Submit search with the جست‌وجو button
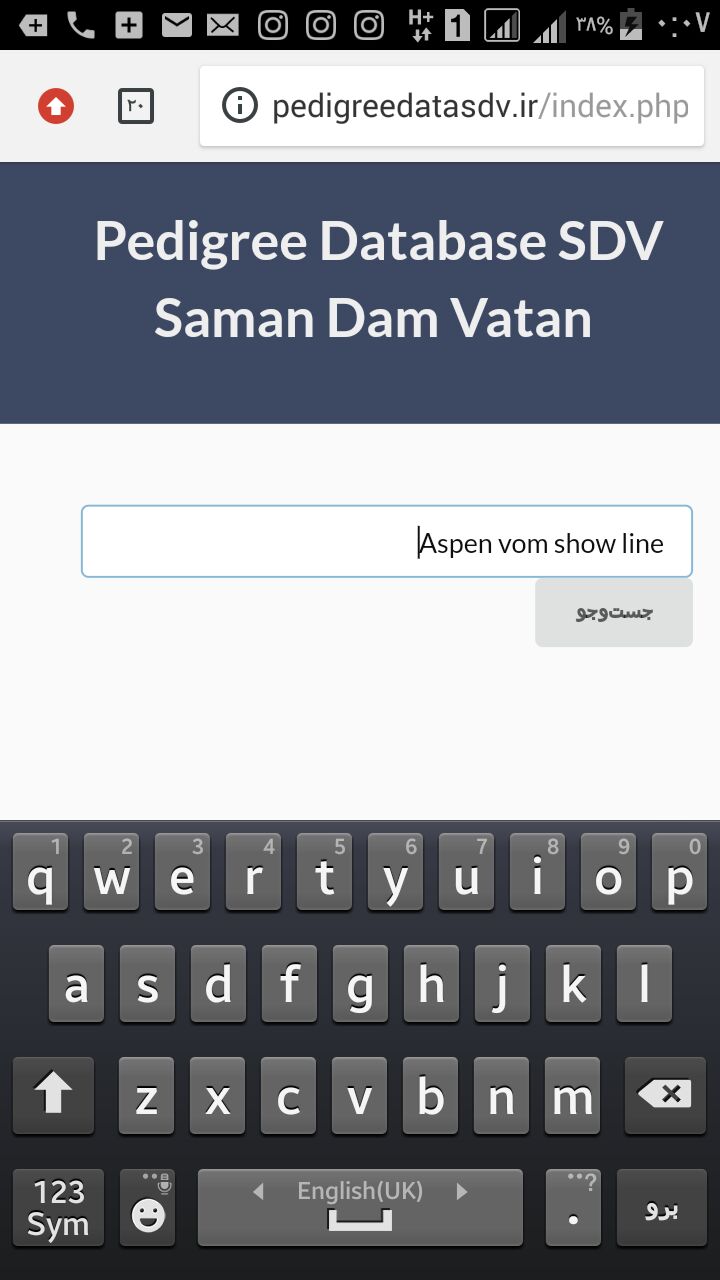 tap(614, 612)
